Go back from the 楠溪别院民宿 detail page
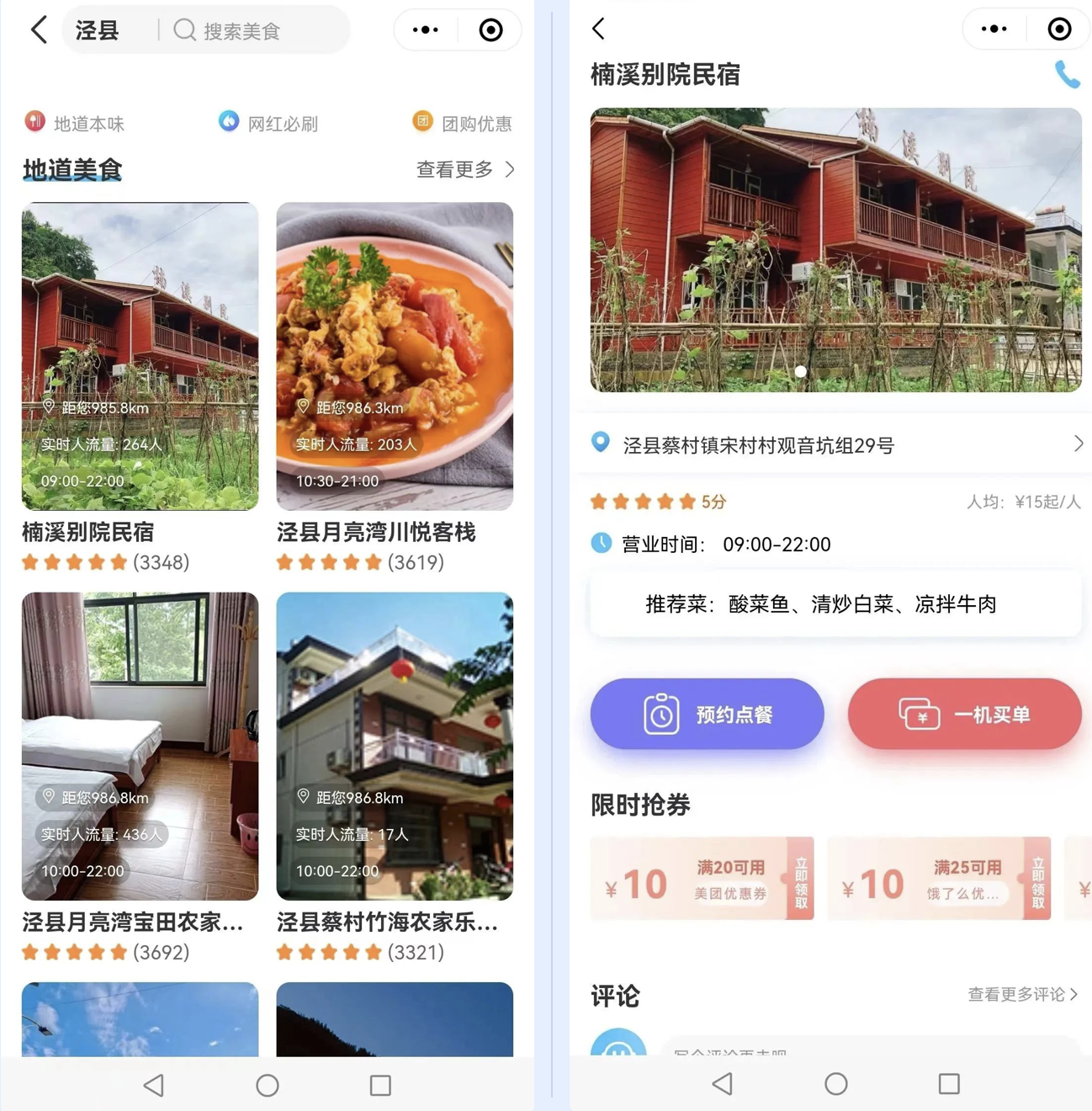This screenshot has width=1092, height=1111. [x=599, y=29]
